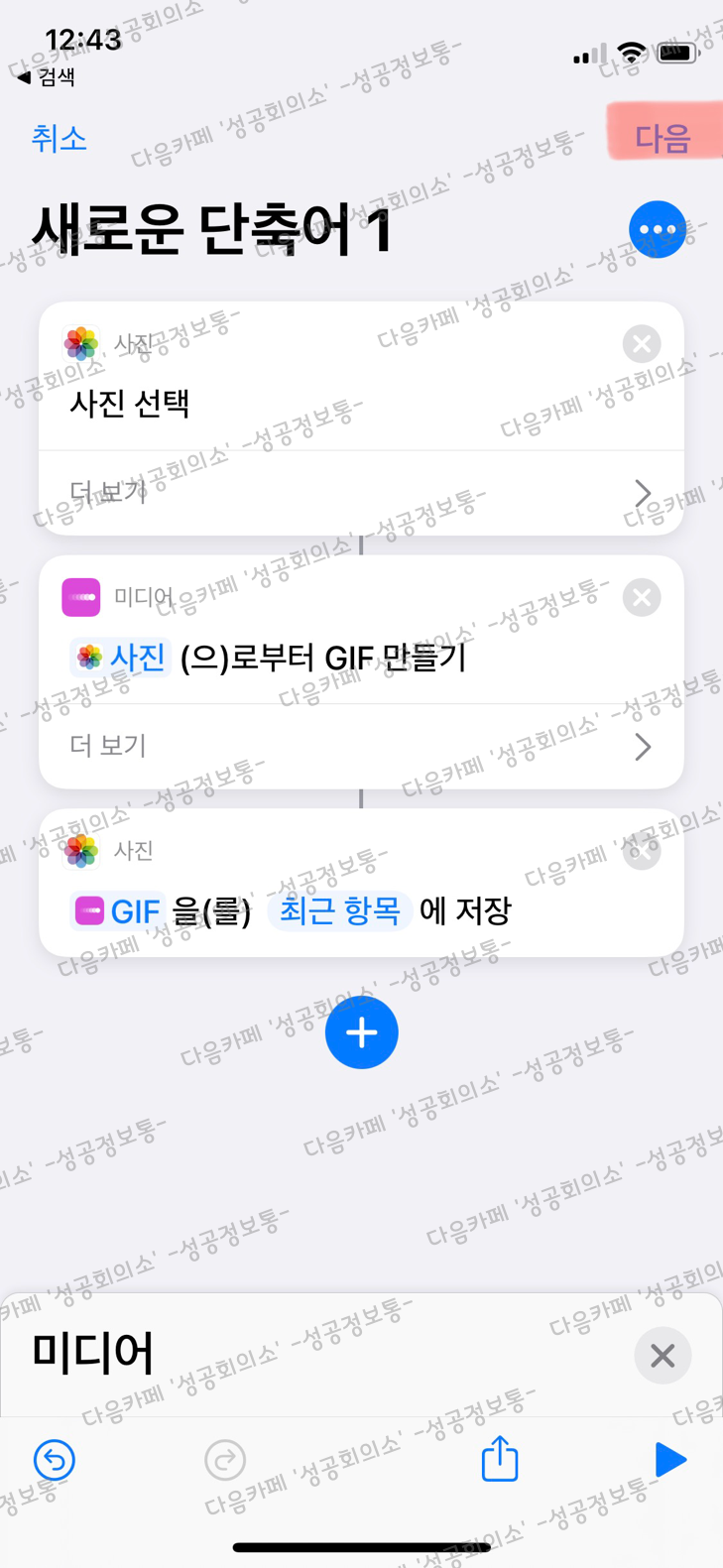The image size is (723, 1568).
Task: Open the Share icon at the bottom
Action: pyautogui.click(x=500, y=1459)
